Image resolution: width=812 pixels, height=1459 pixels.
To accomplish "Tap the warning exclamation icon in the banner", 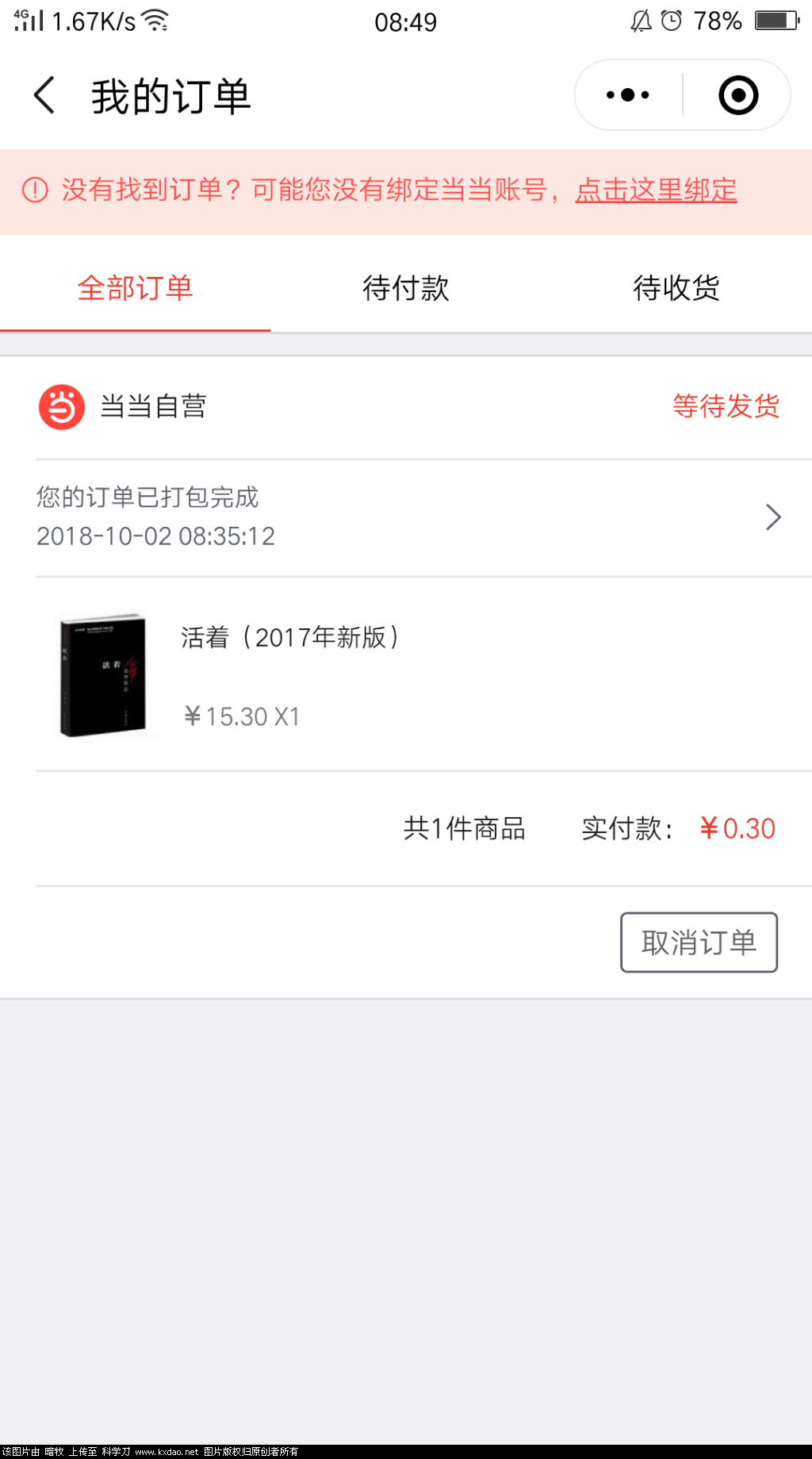I will [33, 190].
